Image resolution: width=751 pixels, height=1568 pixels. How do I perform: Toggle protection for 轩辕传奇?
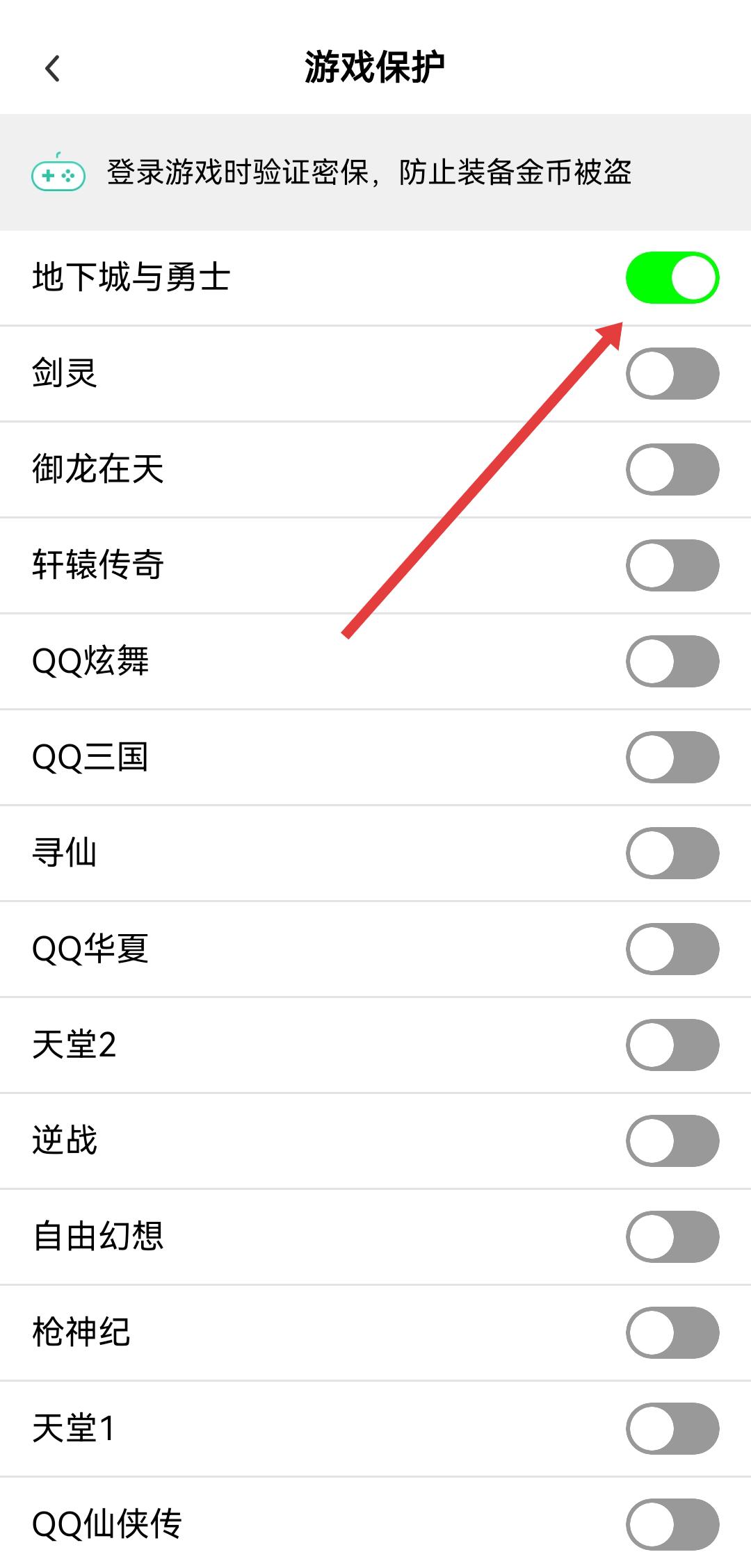pos(672,566)
